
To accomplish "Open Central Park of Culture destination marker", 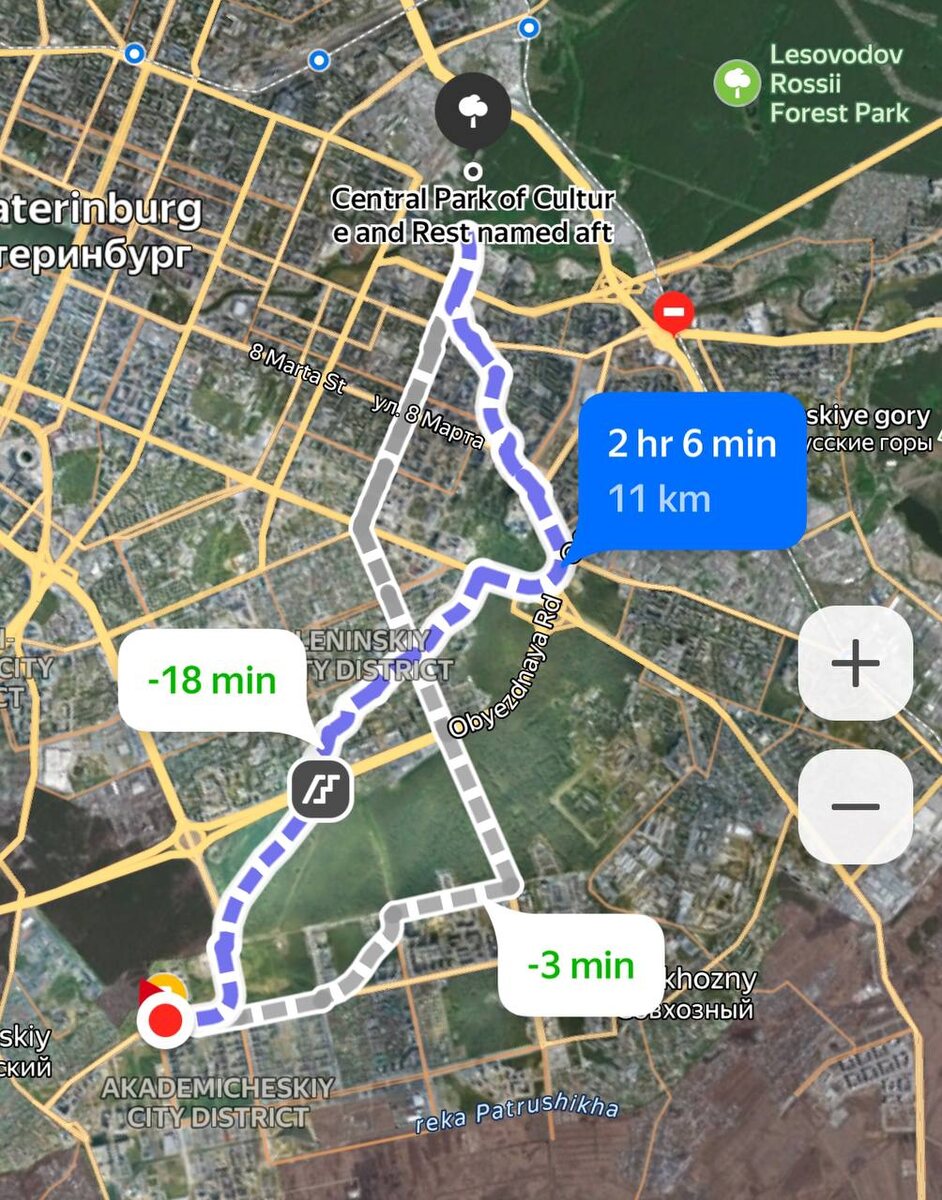I will point(472,110).
